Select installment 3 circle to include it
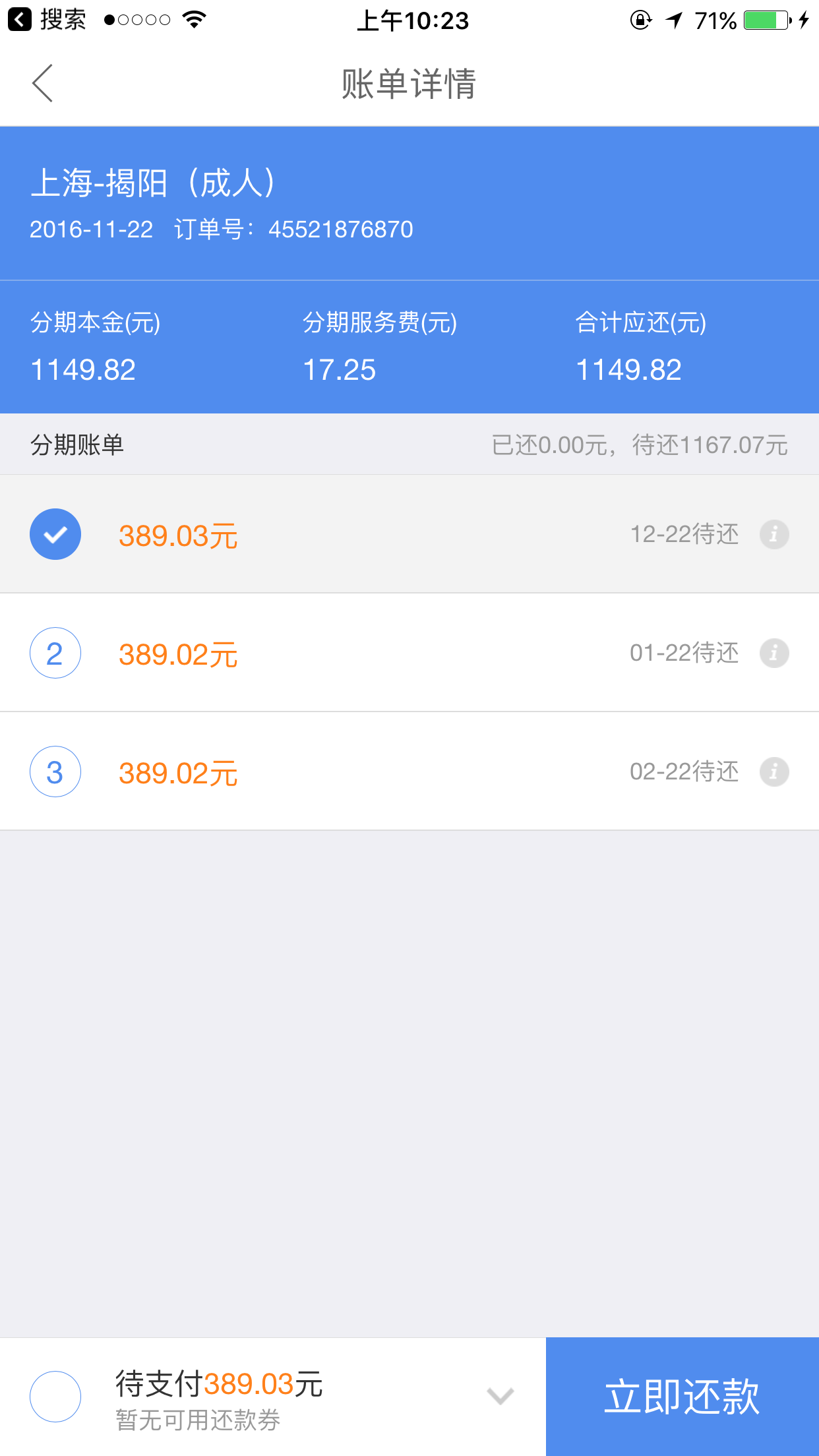Image resolution: width=819 pixels, height=1456 pixels. 55,771
